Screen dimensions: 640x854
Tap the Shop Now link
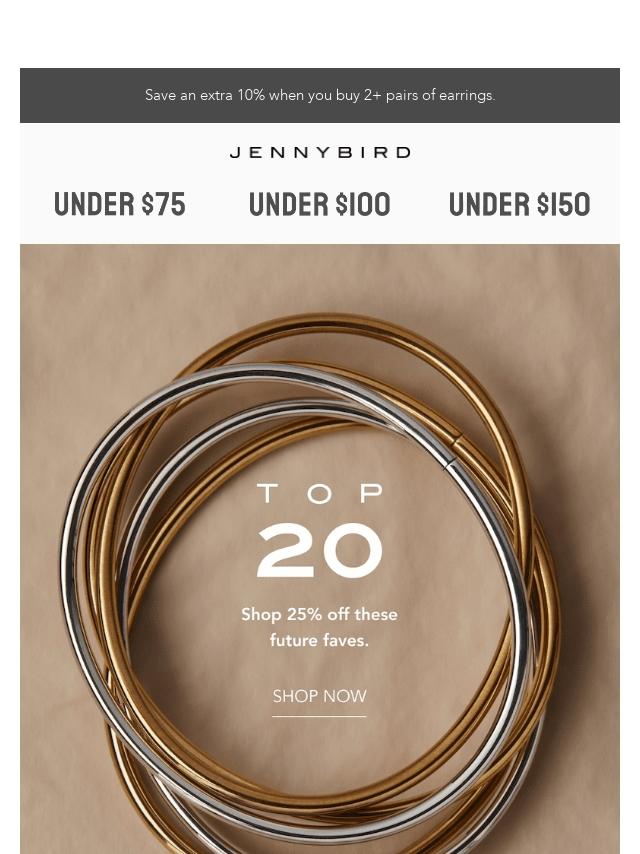(319, 696)
